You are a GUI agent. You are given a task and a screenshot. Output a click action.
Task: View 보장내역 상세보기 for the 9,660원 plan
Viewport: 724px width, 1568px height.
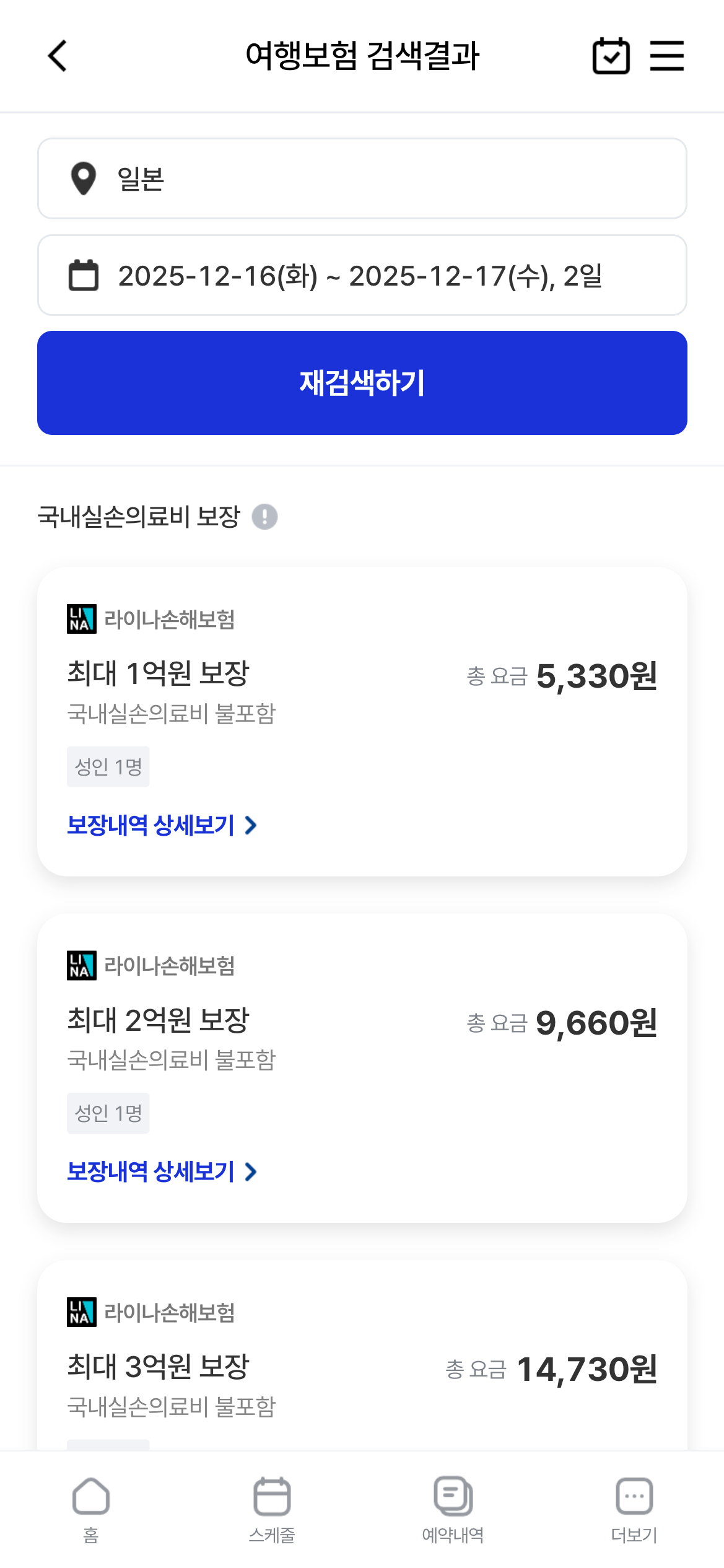pyautogui.click(x=162, y=1172)
